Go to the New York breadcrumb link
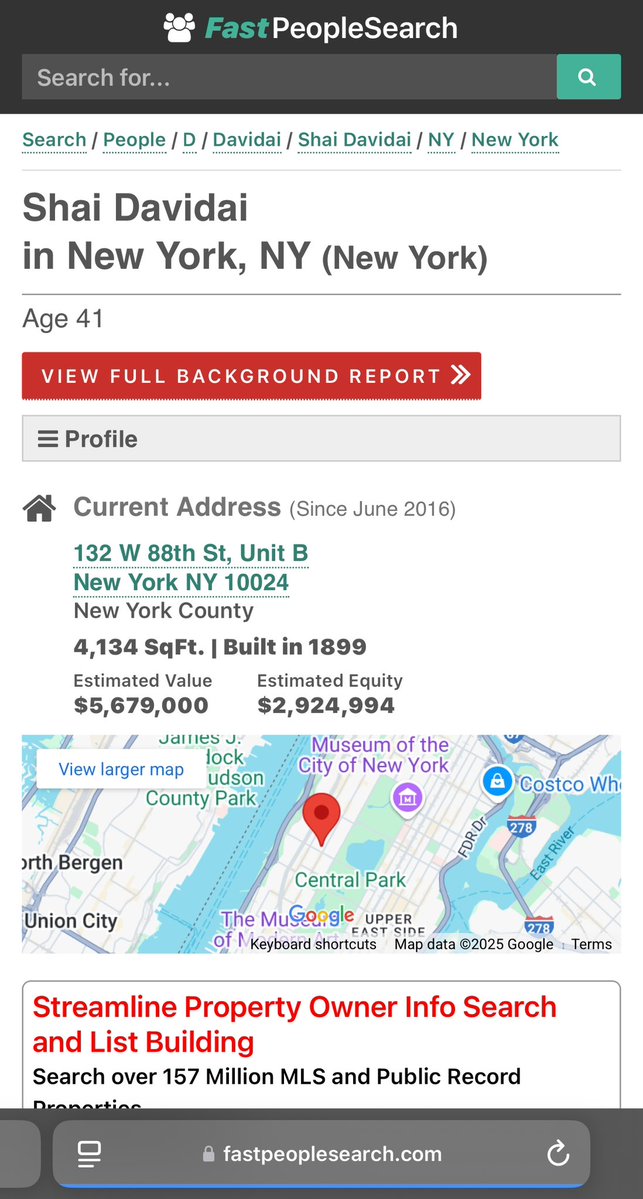The width and height of the screenshot is (643, 1199). pyautogui.click(x=515, y=140)
